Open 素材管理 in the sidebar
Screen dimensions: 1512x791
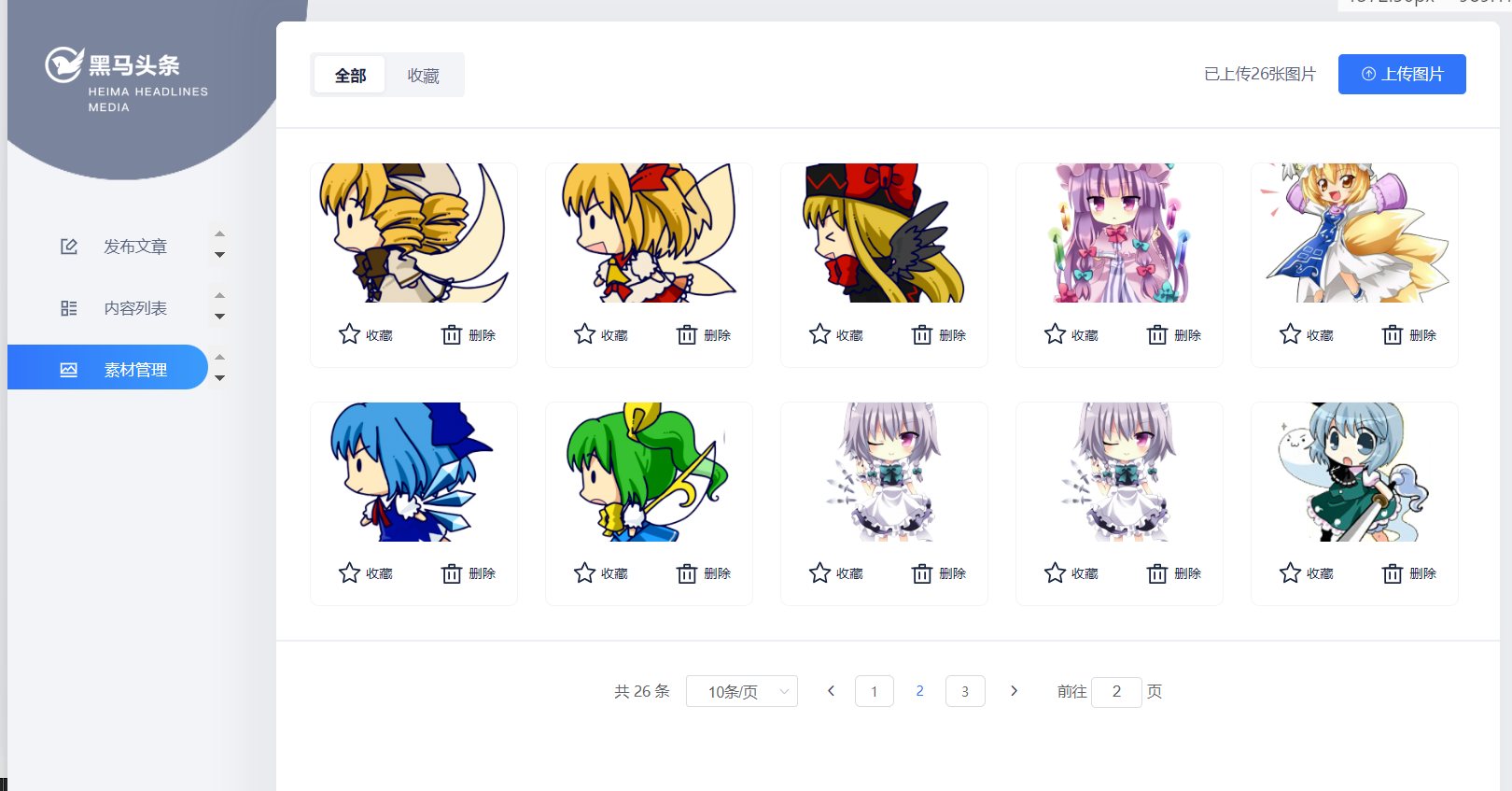click(x=134, y=370)
